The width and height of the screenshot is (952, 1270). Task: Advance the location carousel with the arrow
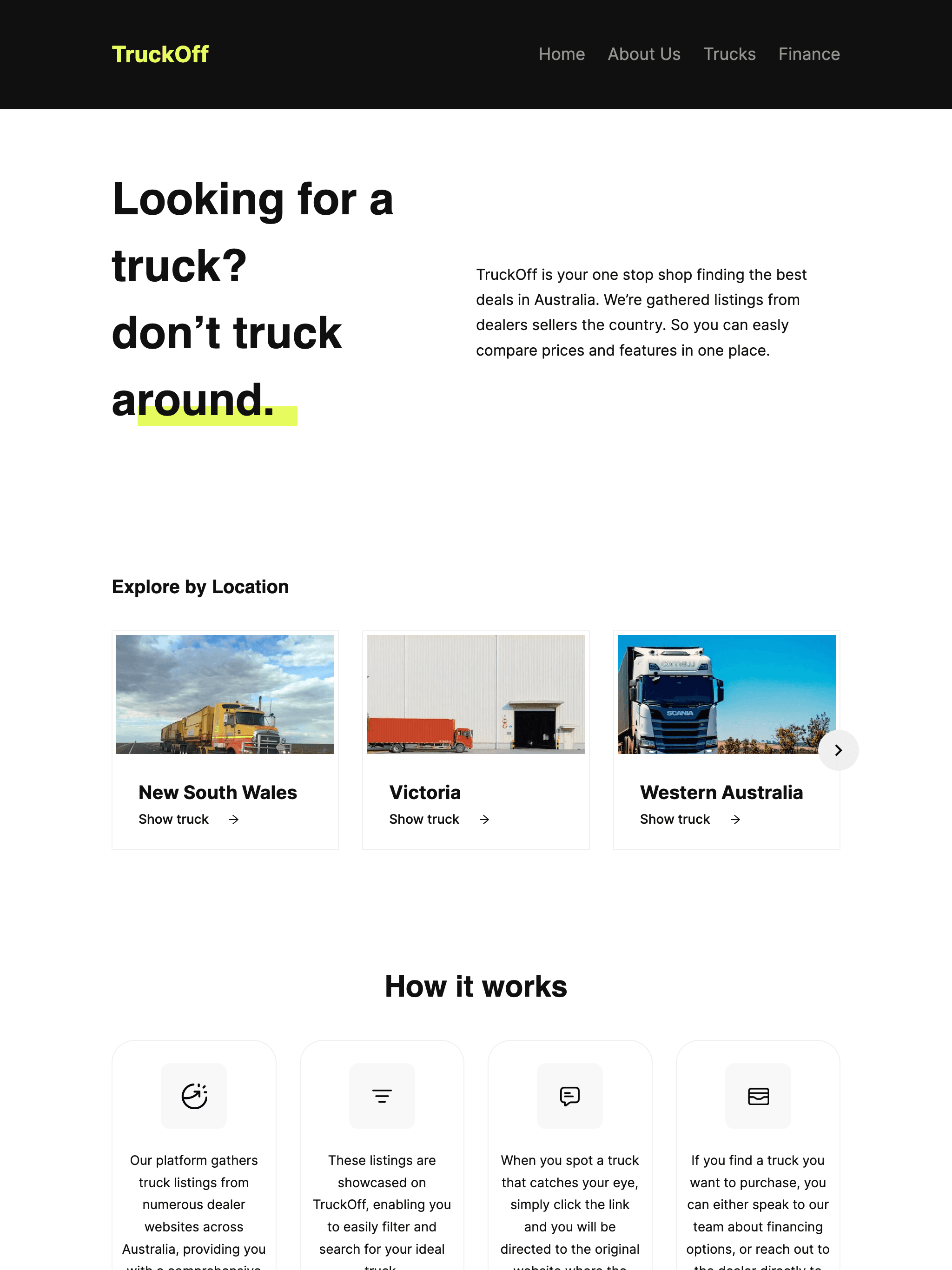point(838,750)
